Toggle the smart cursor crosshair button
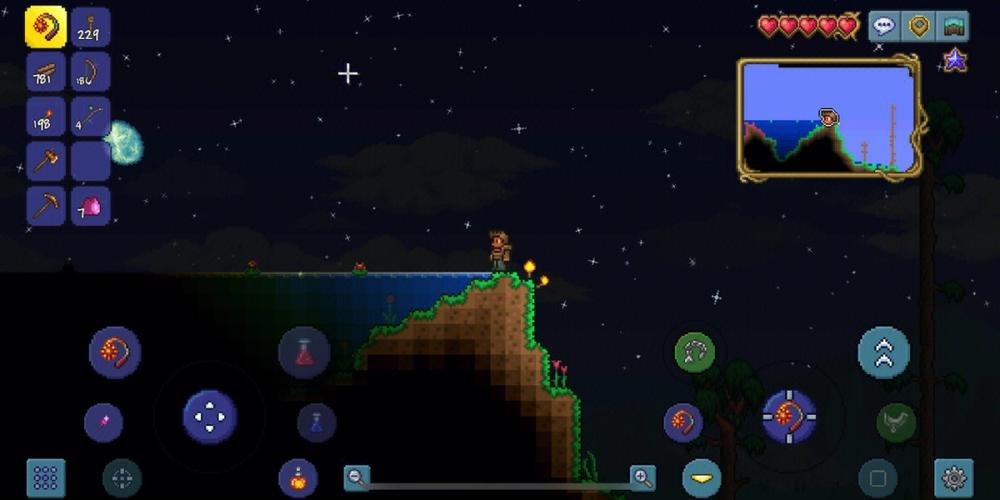 [122, 478]
